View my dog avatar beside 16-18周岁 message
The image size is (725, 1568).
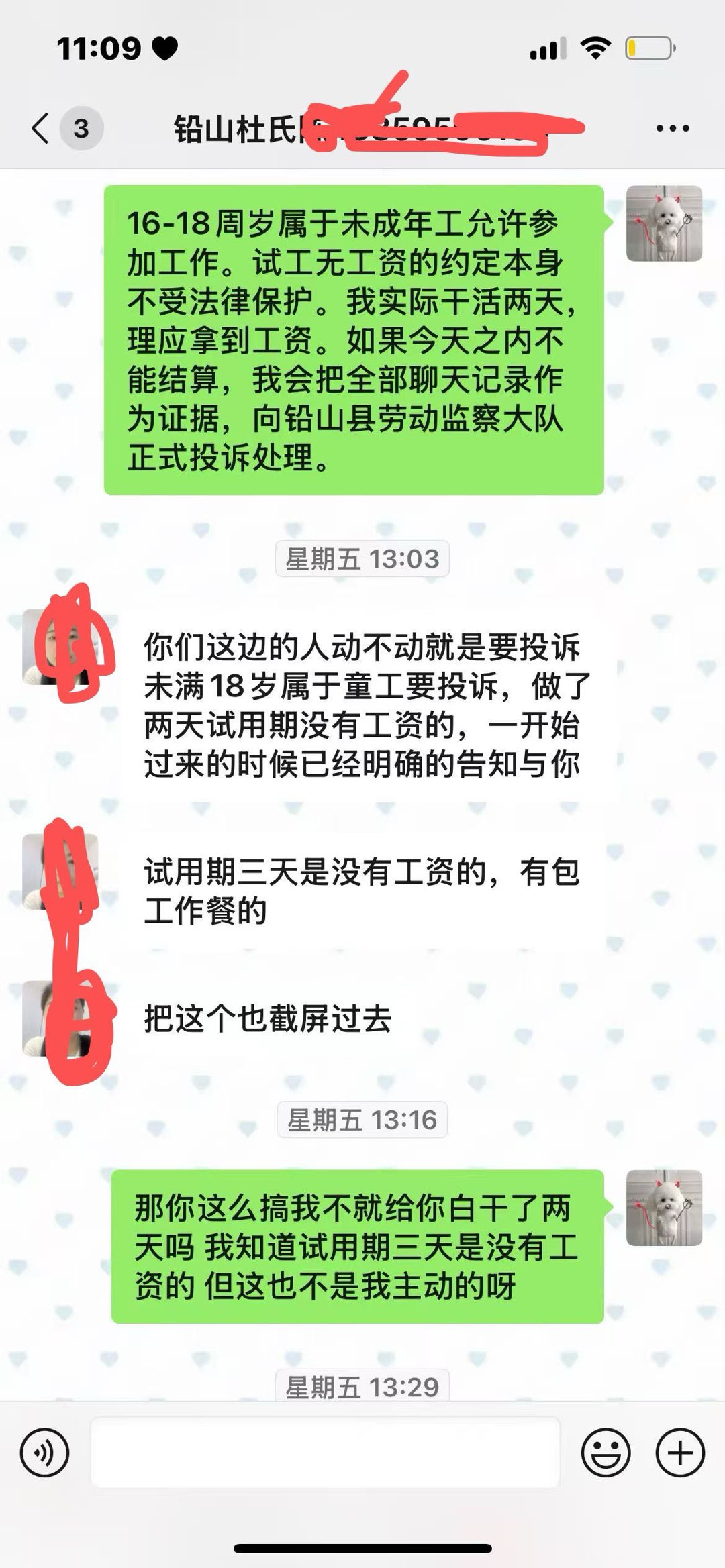pyautogui.click(x=664, y=223)
